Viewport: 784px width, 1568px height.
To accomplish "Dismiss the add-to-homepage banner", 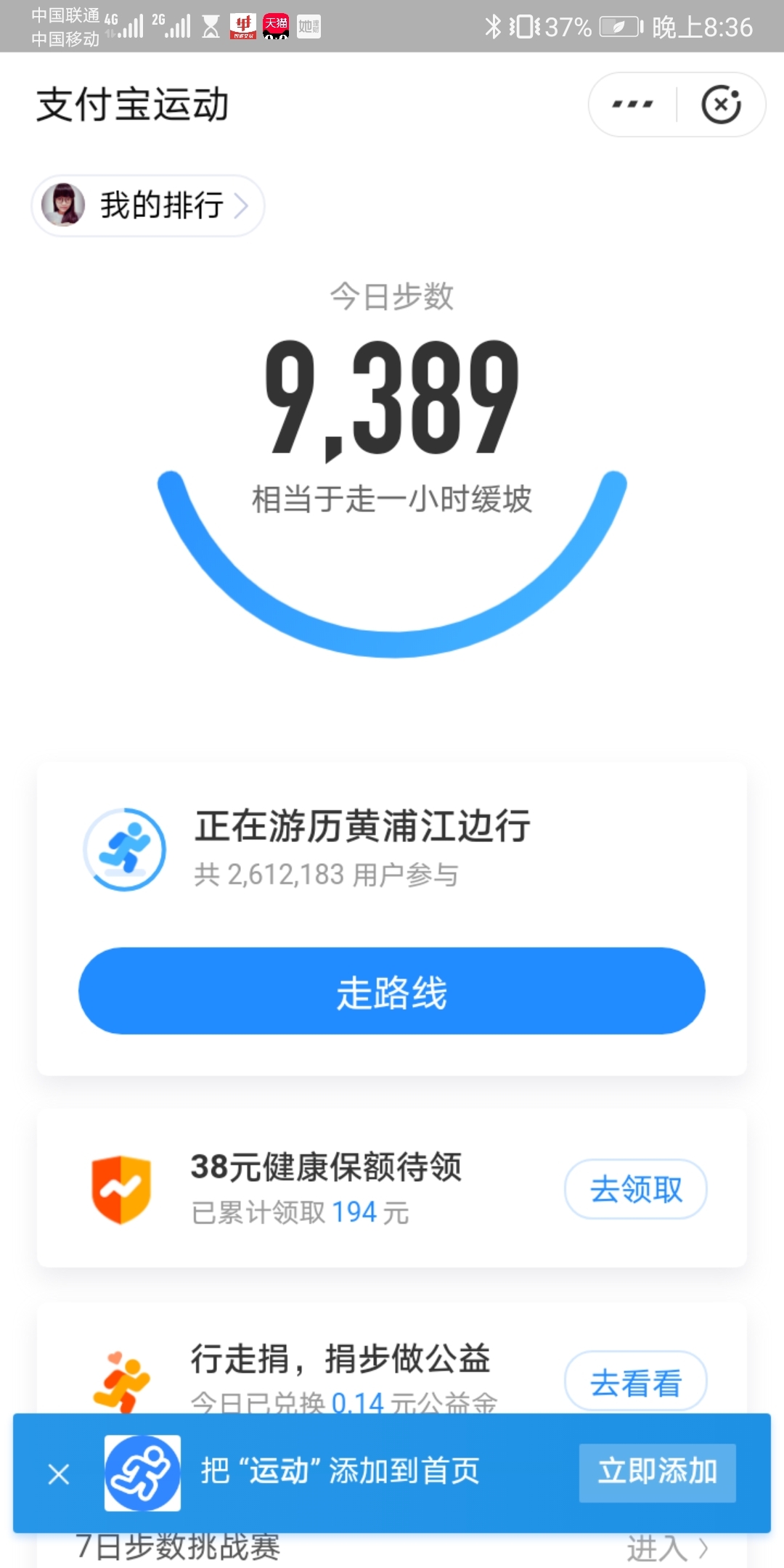I will click(x=59, y=1474).
